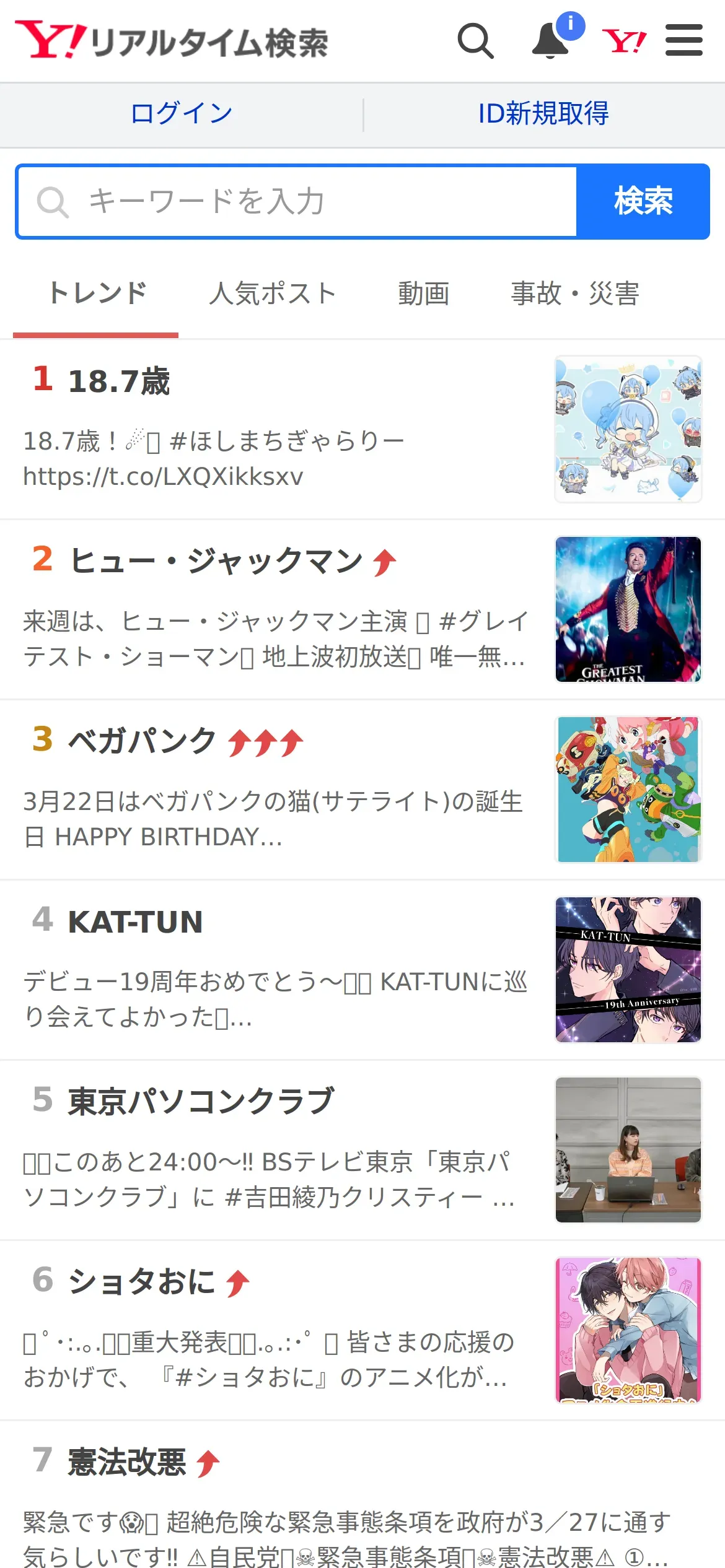Open trend ヒュー・ジャックマン
Viewport: 725px width, 1568px height.
point(215,561)
